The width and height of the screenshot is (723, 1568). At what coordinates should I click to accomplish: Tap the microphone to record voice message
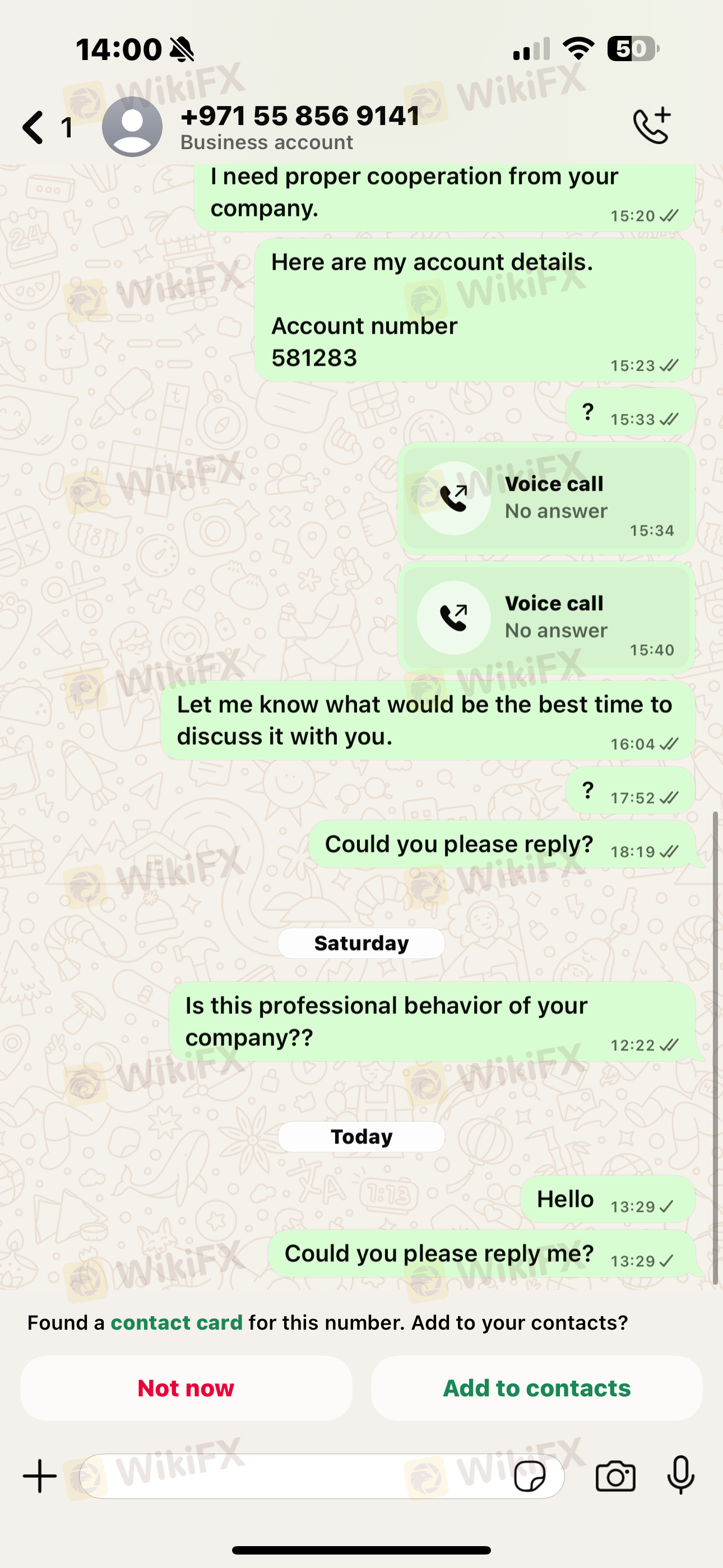(x=680, y=1476)
